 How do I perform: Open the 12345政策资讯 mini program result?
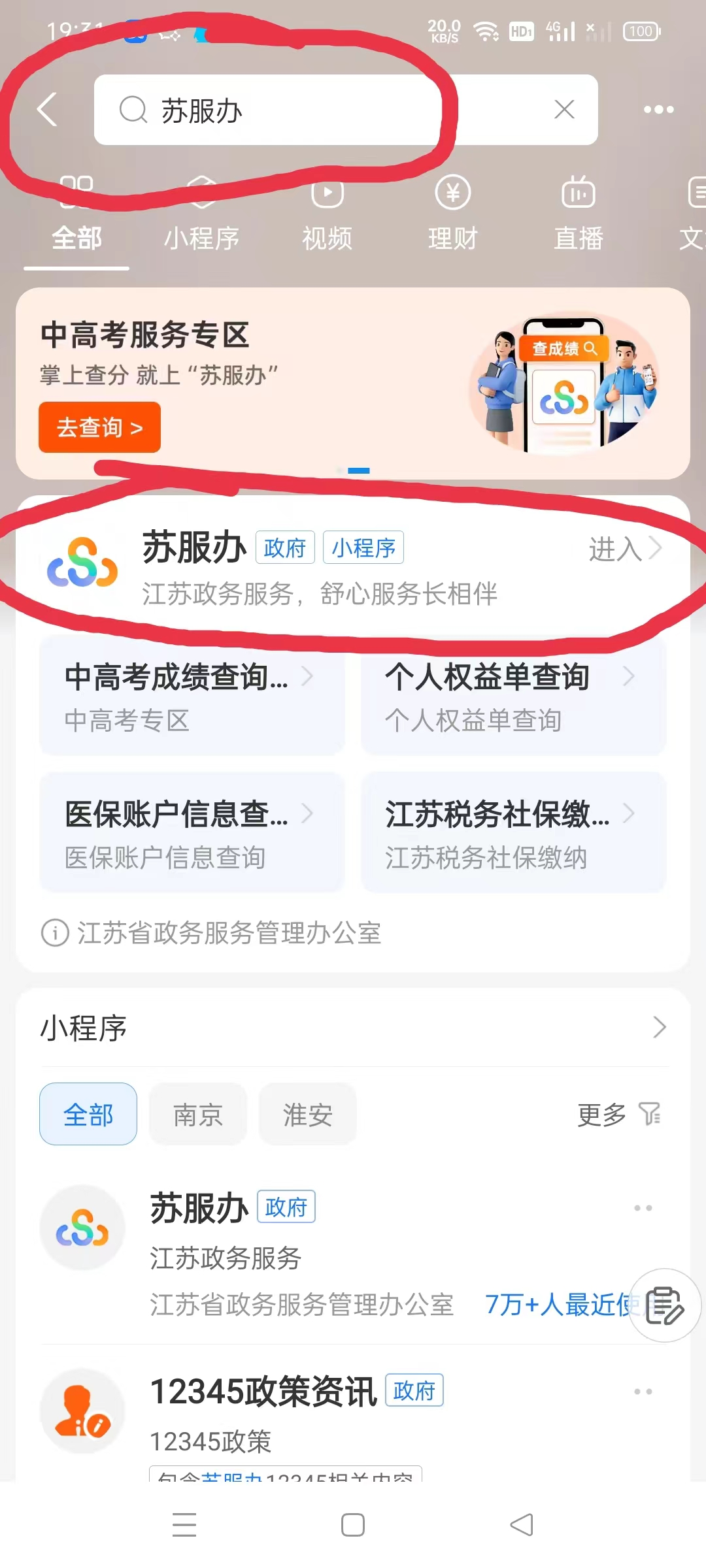[264, 1392]
